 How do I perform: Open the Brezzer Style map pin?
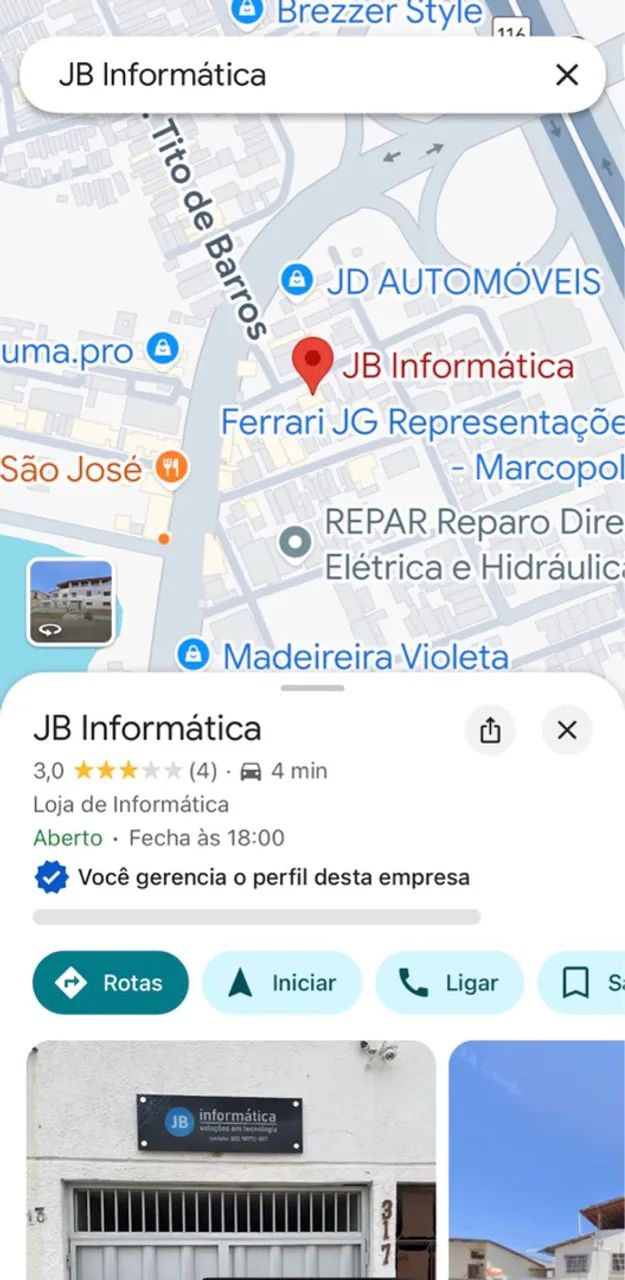click(x=245, y=12)
